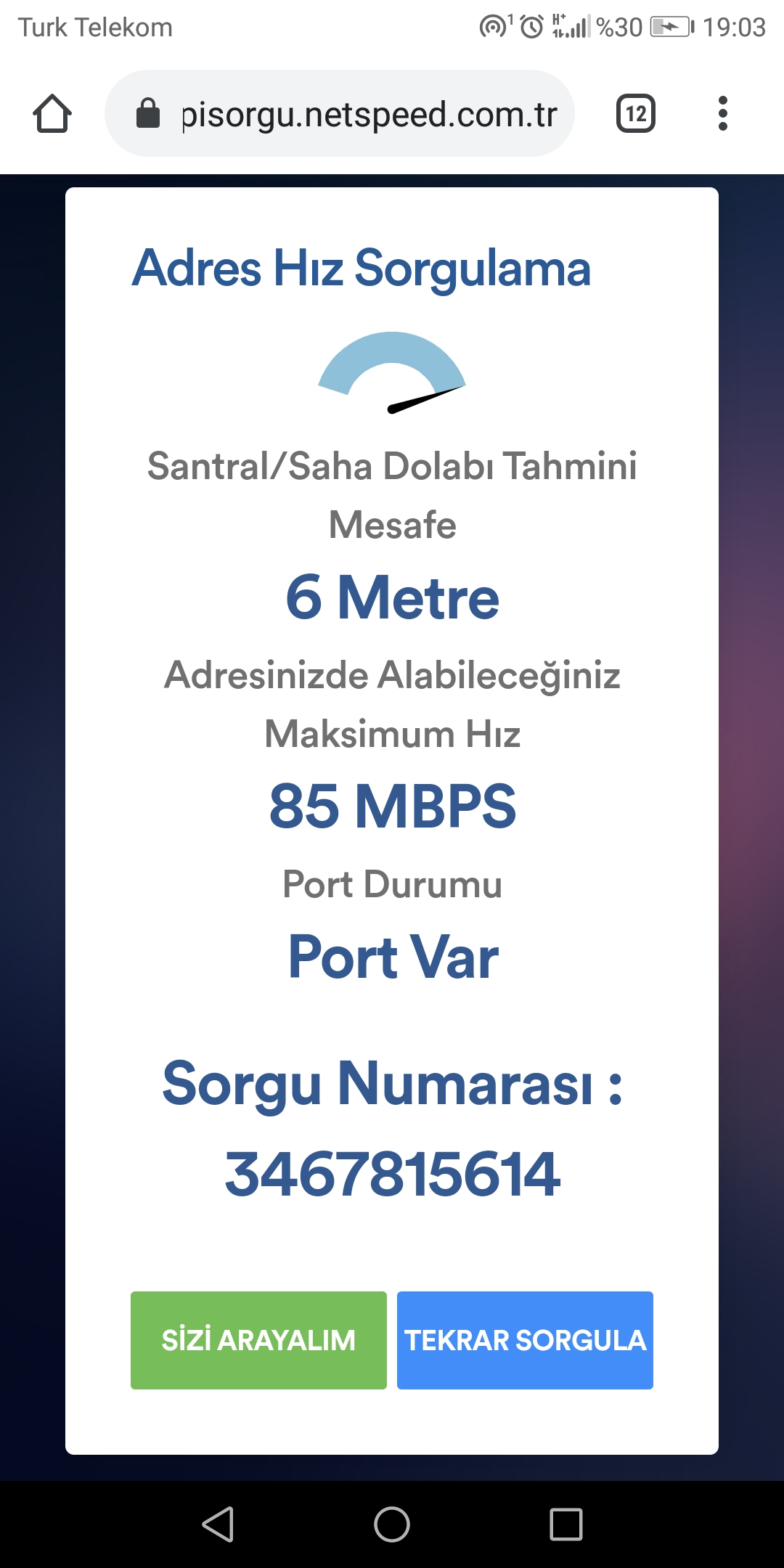Tap TEKRAR SORGULA to query again

tap(525, 1340)
